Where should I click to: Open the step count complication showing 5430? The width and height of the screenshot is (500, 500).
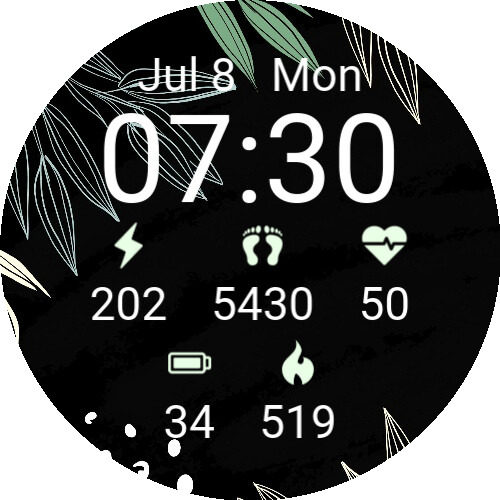click(263, 273)
